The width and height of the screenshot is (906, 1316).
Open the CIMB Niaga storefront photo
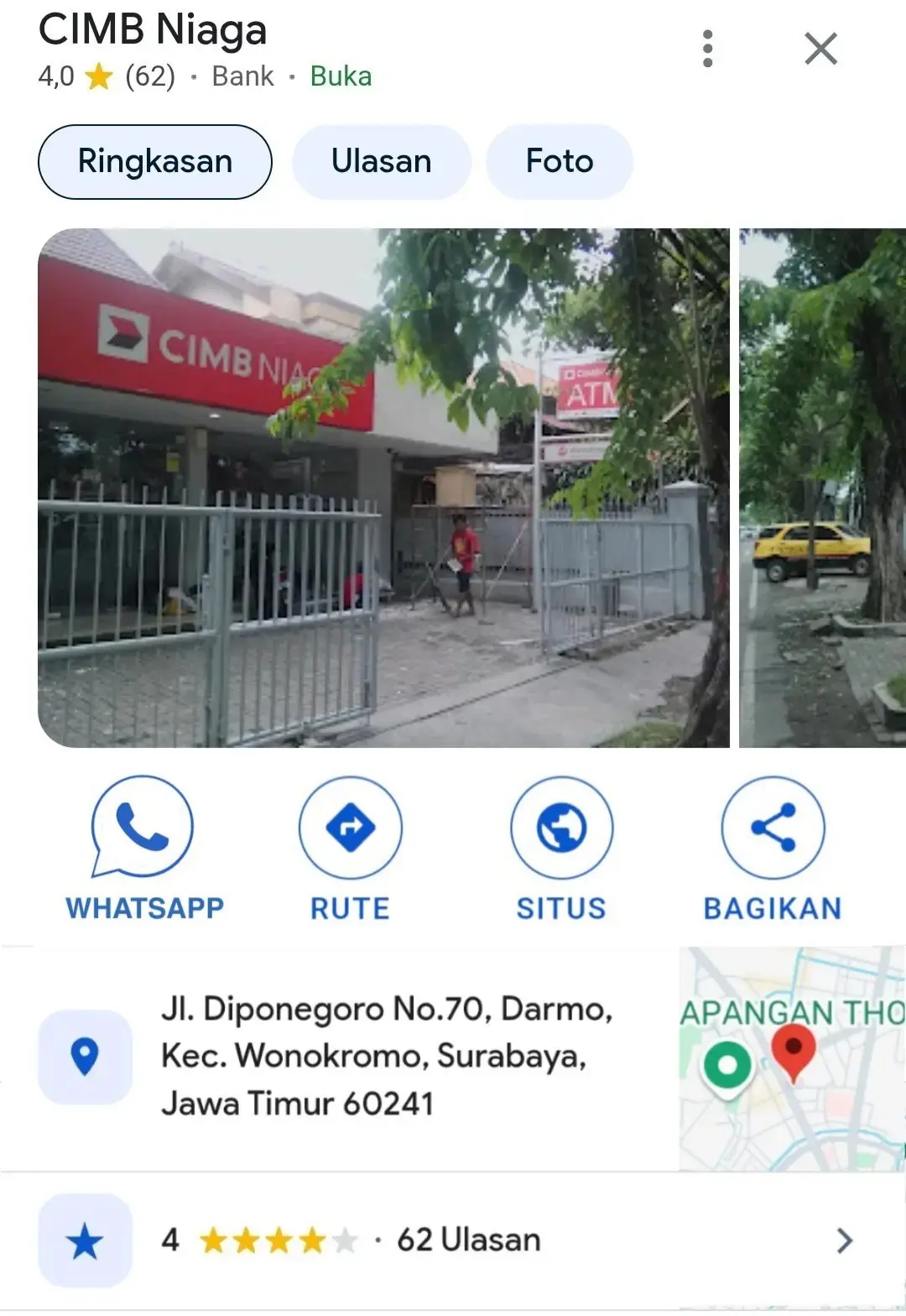click(383, 488)
